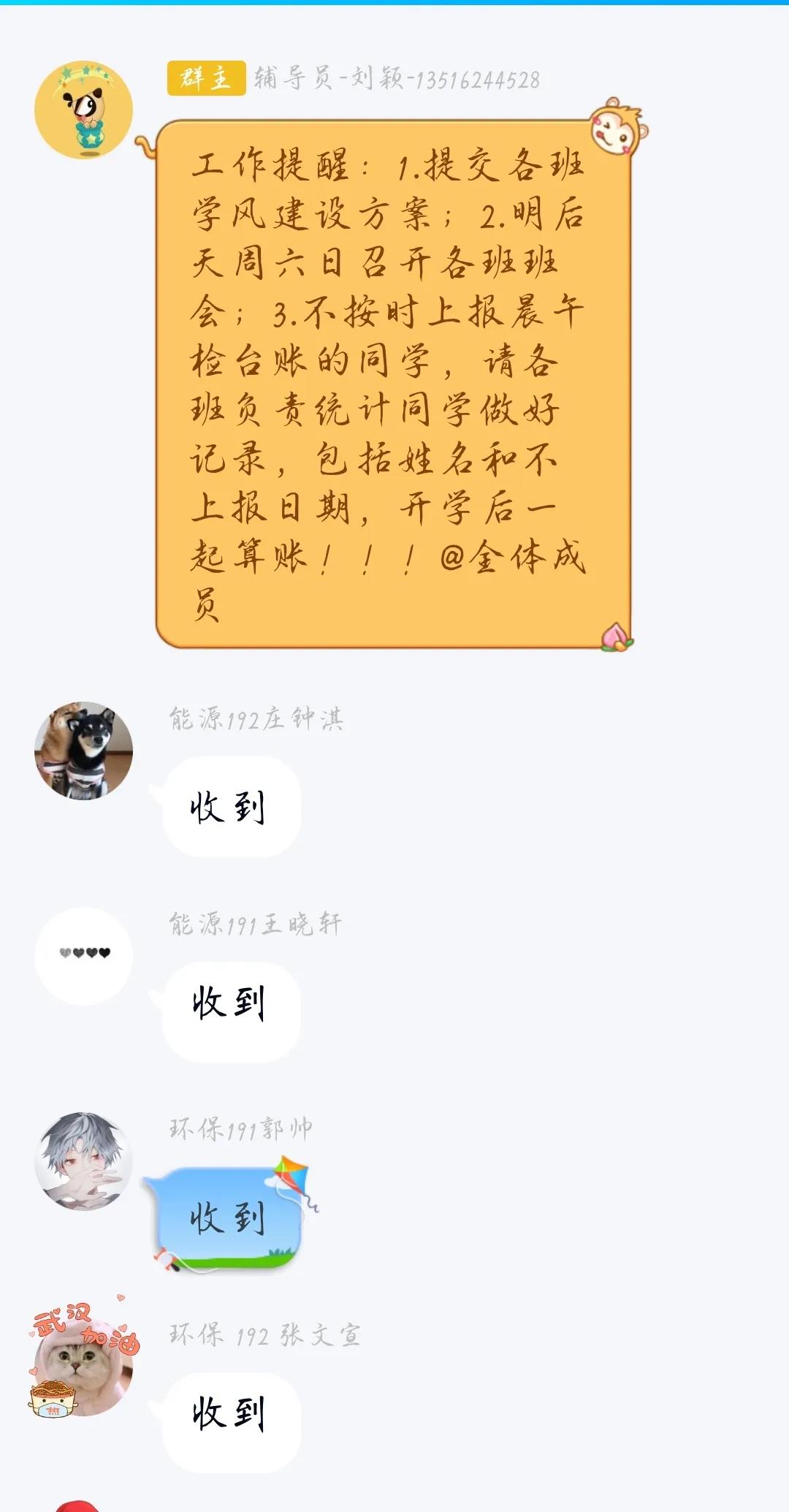Open group owner 刘颖's profile avatar
This screenshot has height=1512, width=789.
(83, 110)
